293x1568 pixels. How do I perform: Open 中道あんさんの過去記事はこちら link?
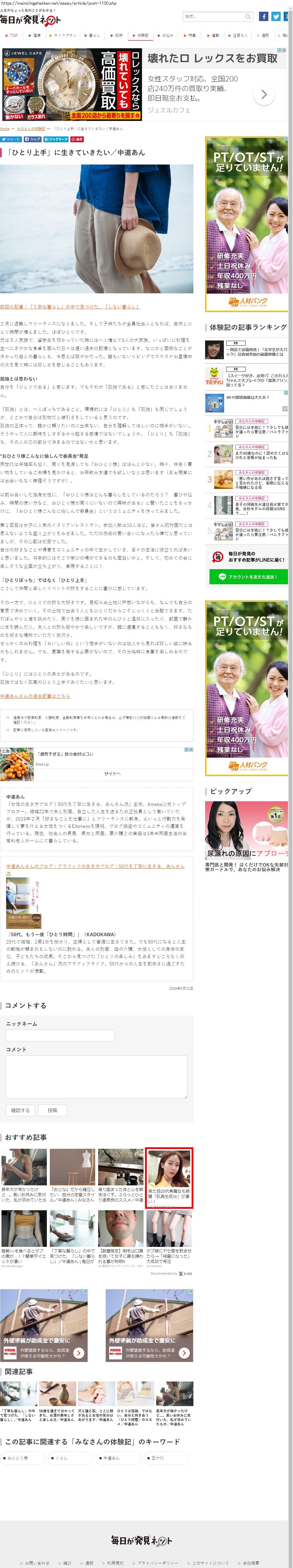(x=35, y=696)
